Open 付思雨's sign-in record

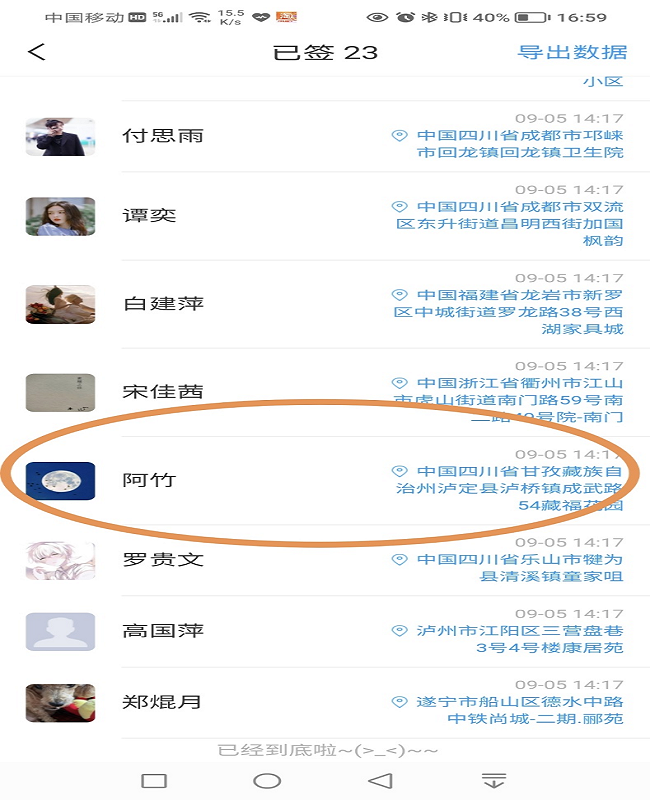tap(163, 136)
